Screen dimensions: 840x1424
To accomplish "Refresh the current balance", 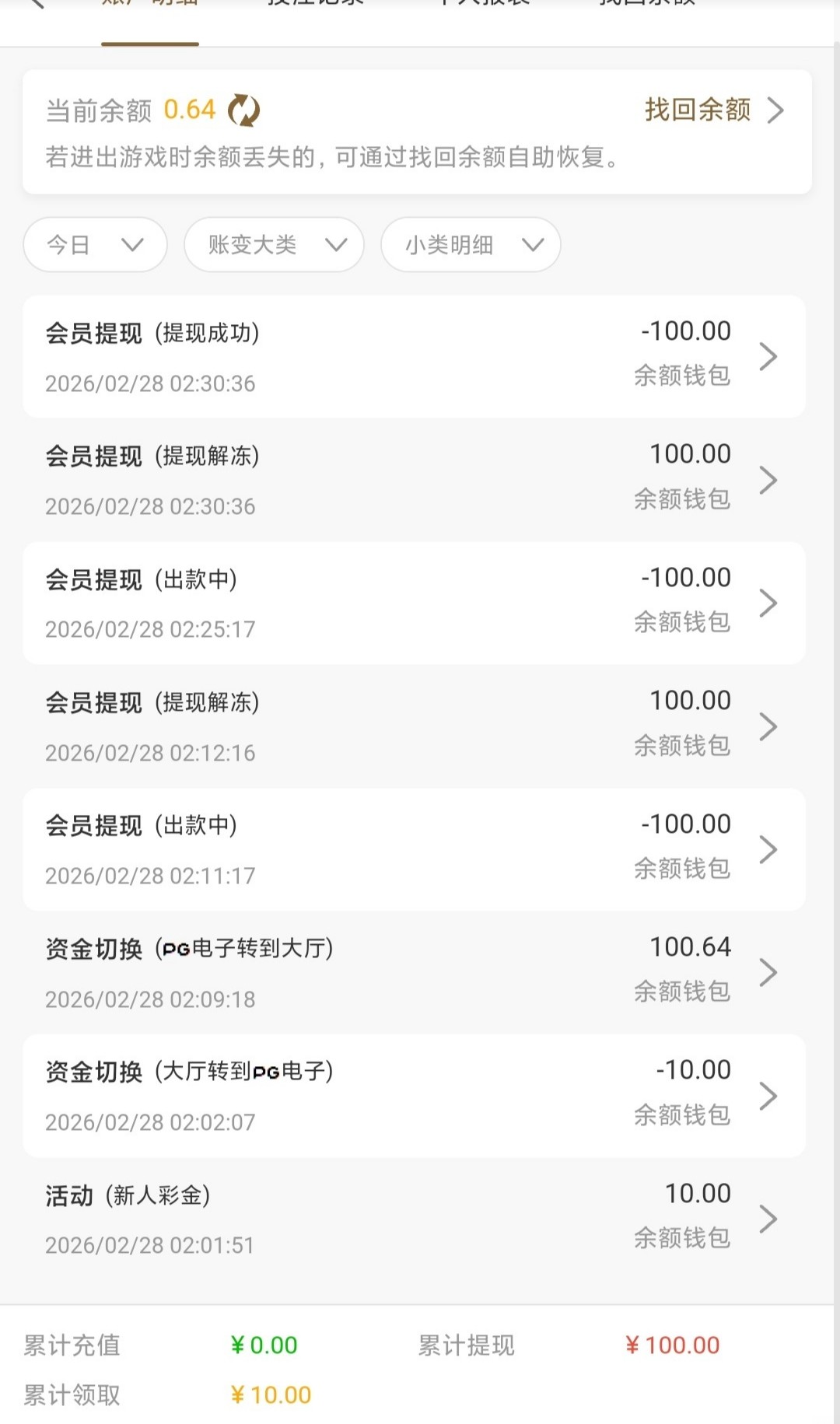I will click(x=243, y=110).
